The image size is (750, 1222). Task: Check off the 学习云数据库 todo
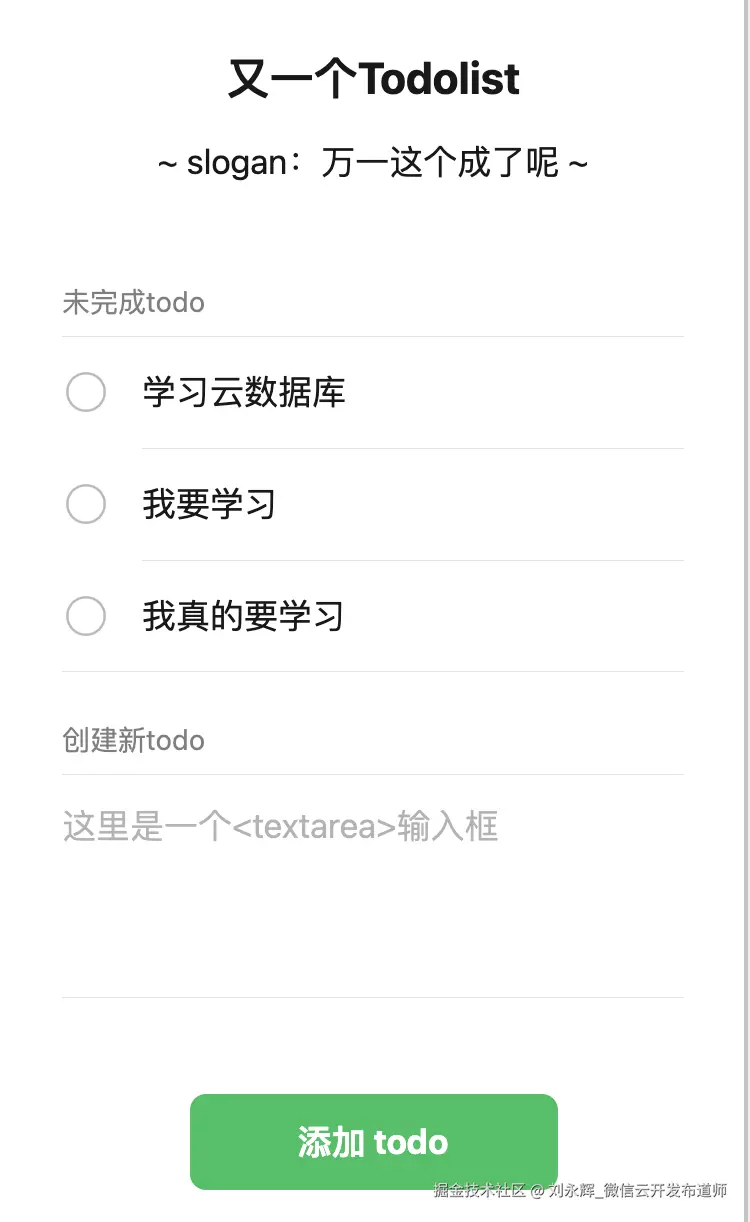click(x=86, y=392)
